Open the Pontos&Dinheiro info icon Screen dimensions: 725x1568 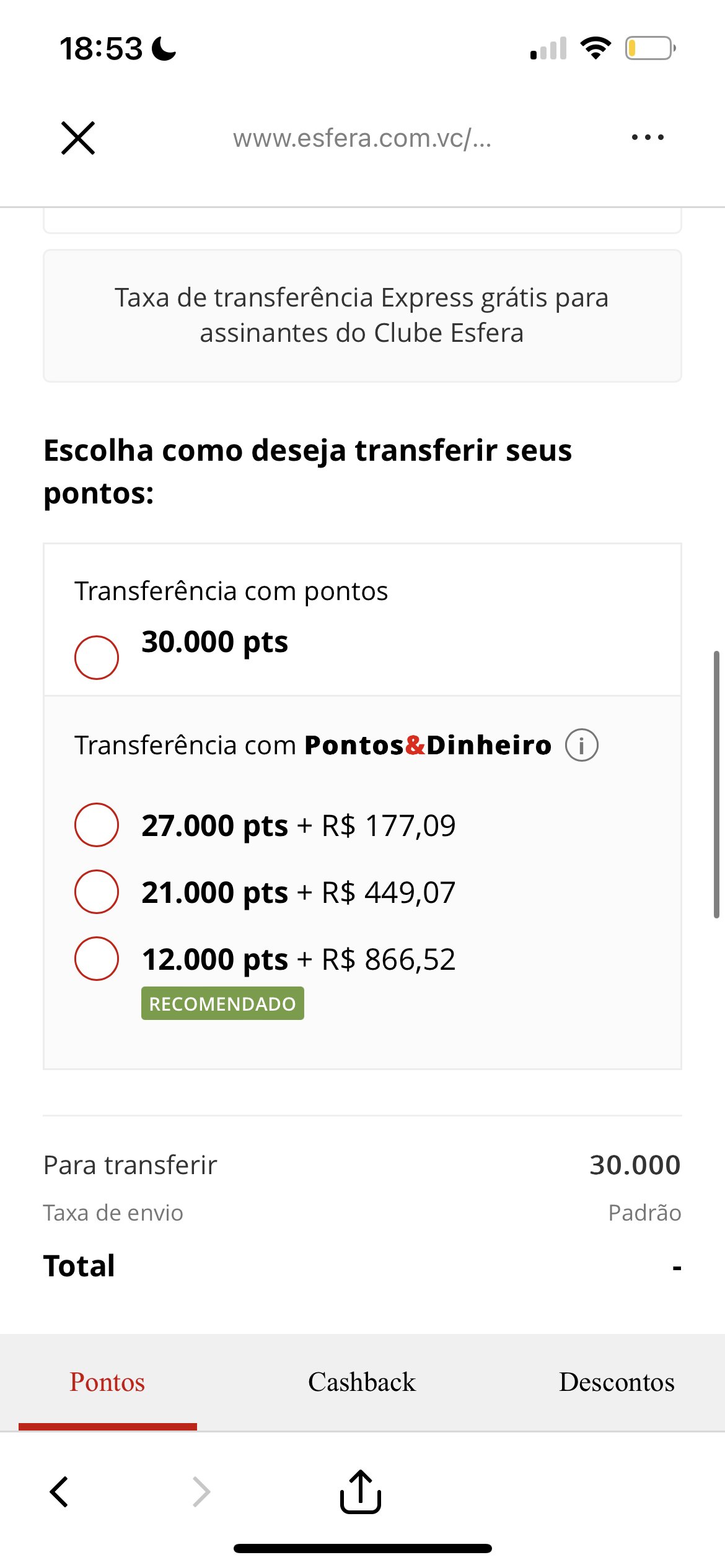tap(581, 745)
